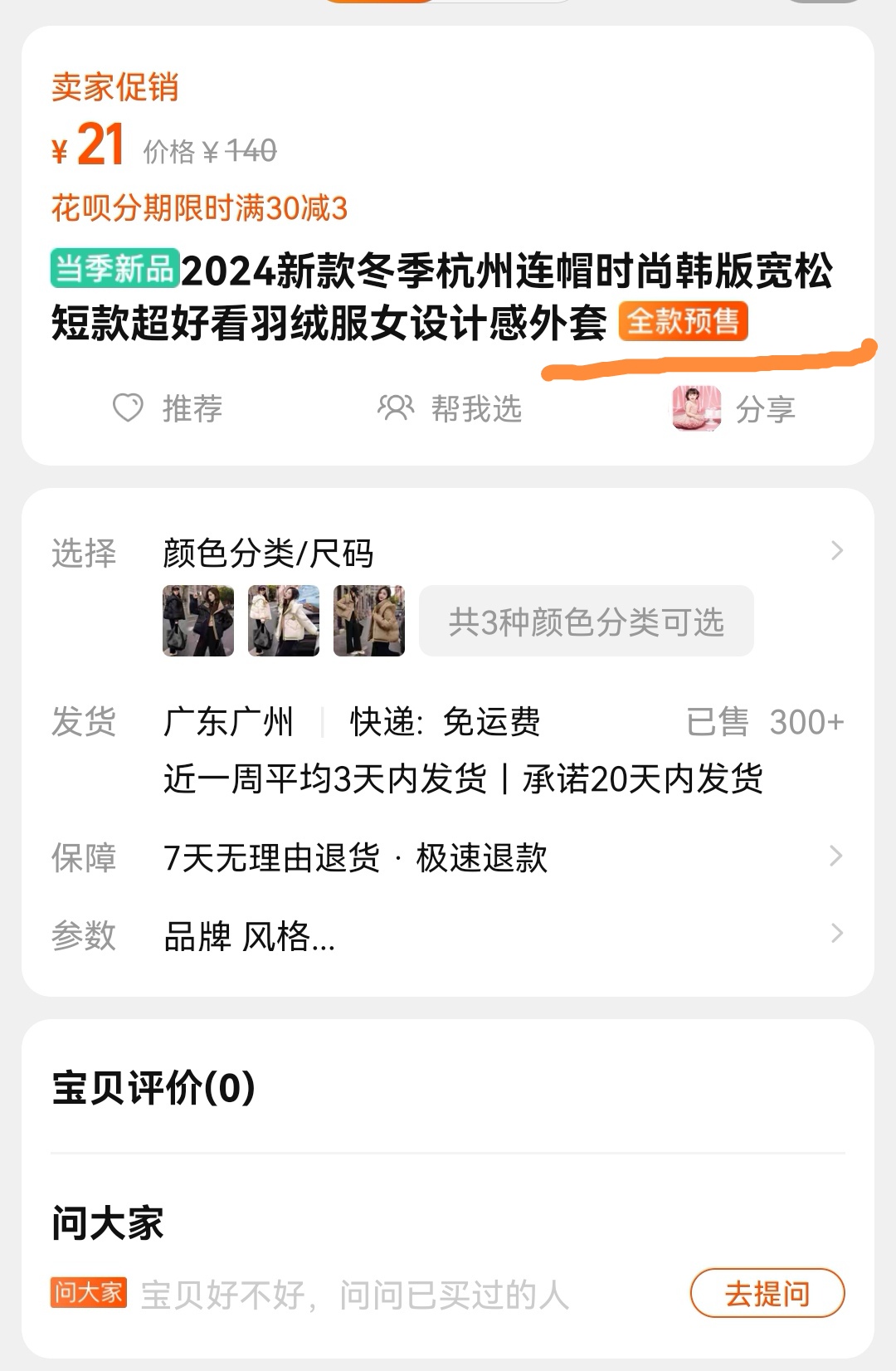
Task: Select the 当季新品 seasonal new product tag
Action: pyautogui.click(x=114, y=267)
